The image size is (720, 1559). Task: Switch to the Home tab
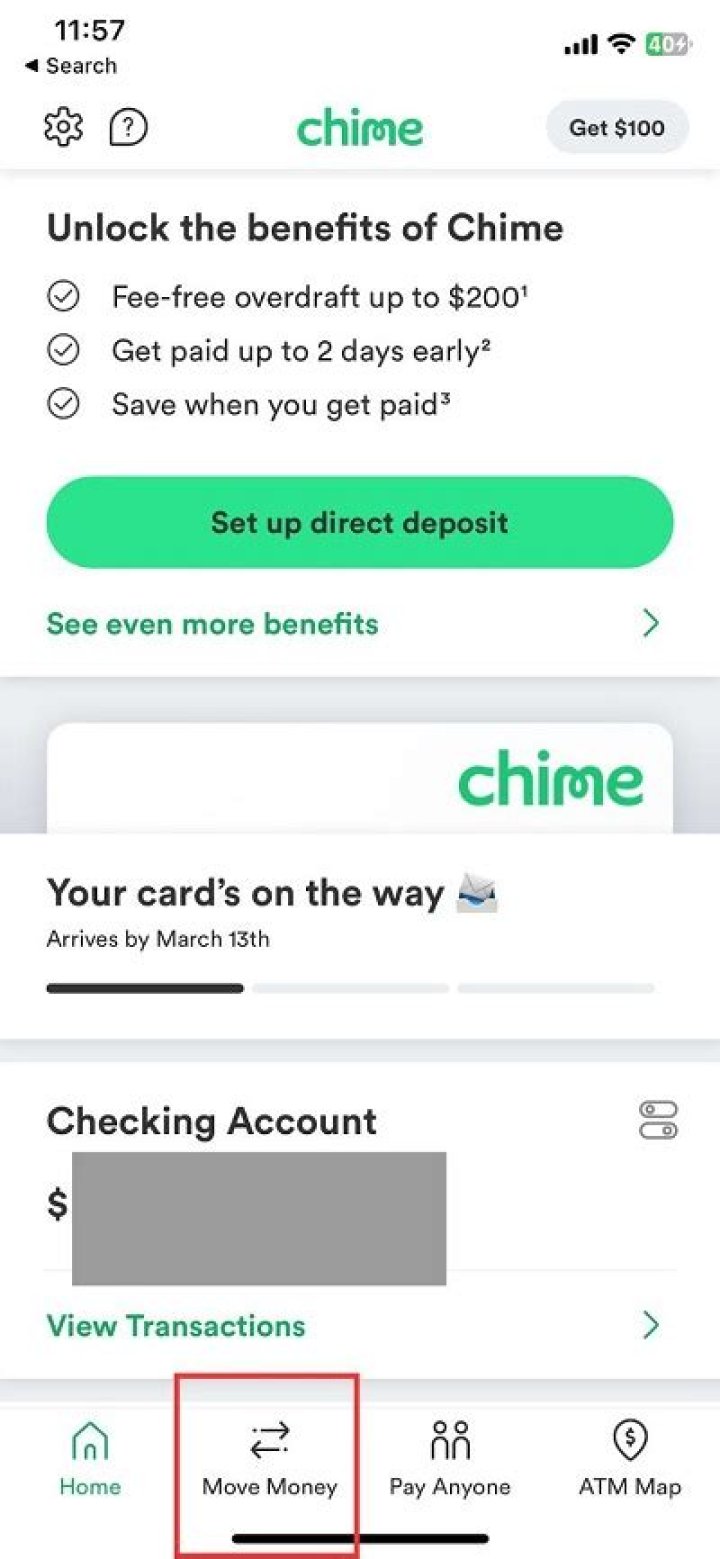point(90,1460)
